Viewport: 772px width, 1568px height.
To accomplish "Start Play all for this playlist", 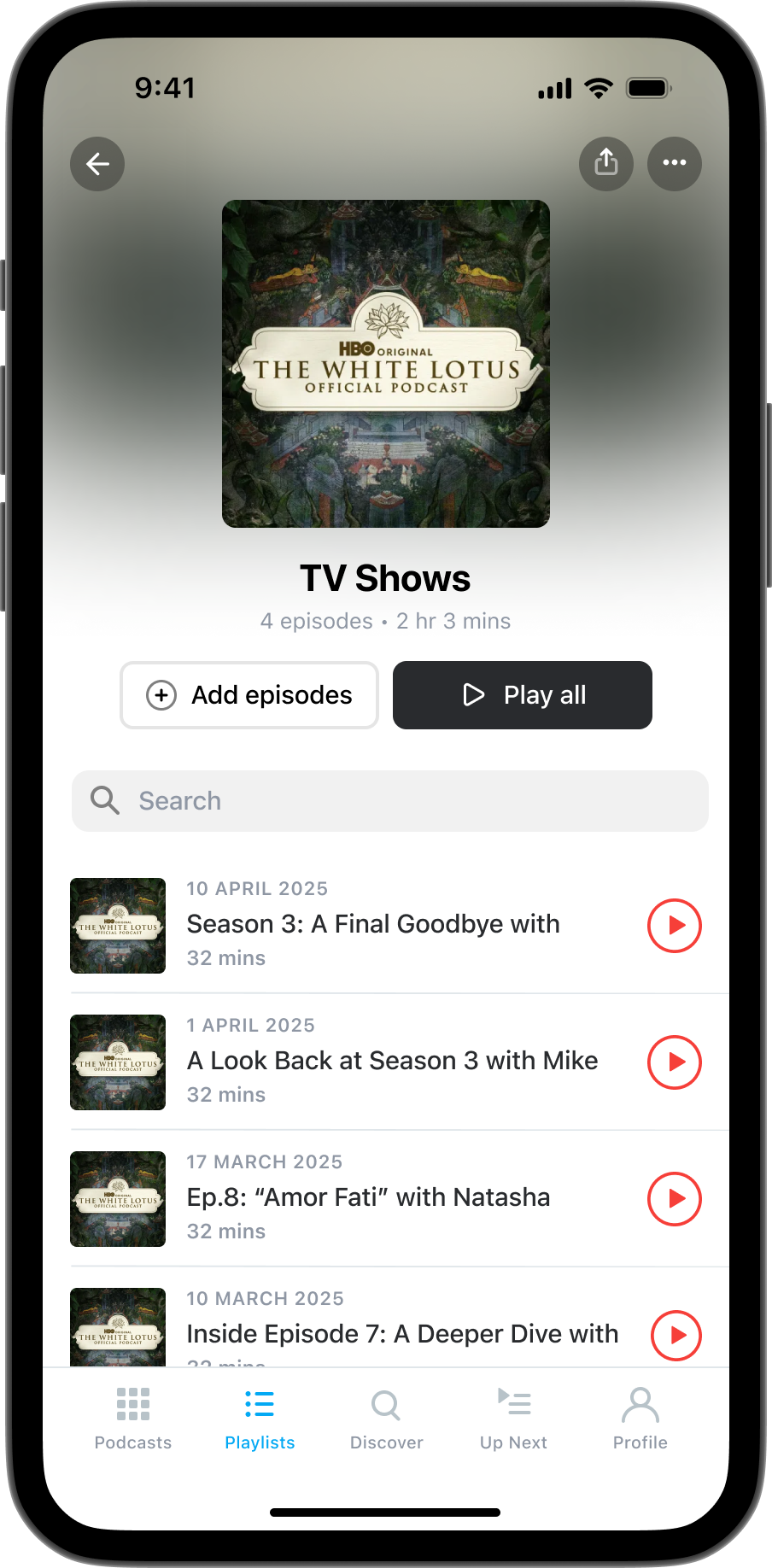I will point(523,695).
